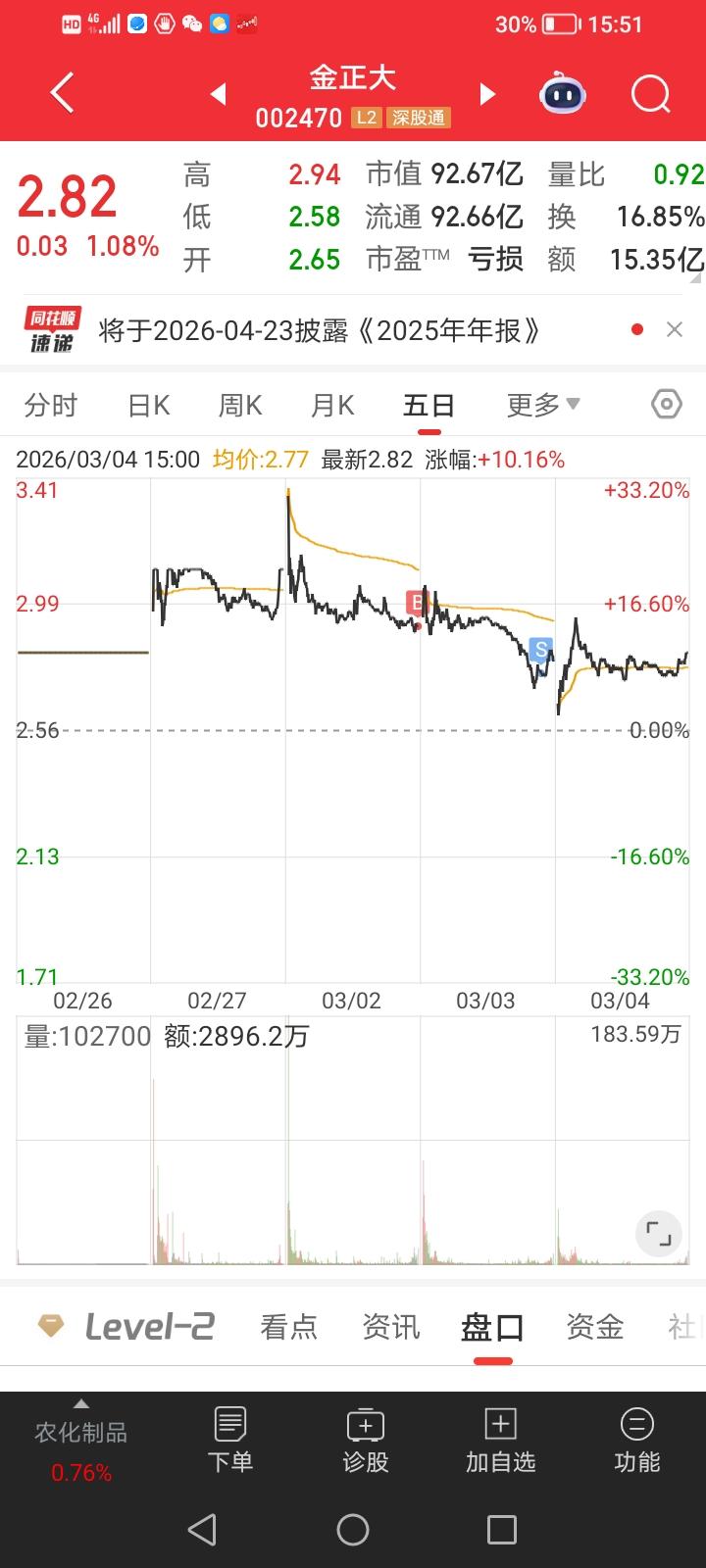
Task: Switch to the previous stock
Action: [219, 94]
